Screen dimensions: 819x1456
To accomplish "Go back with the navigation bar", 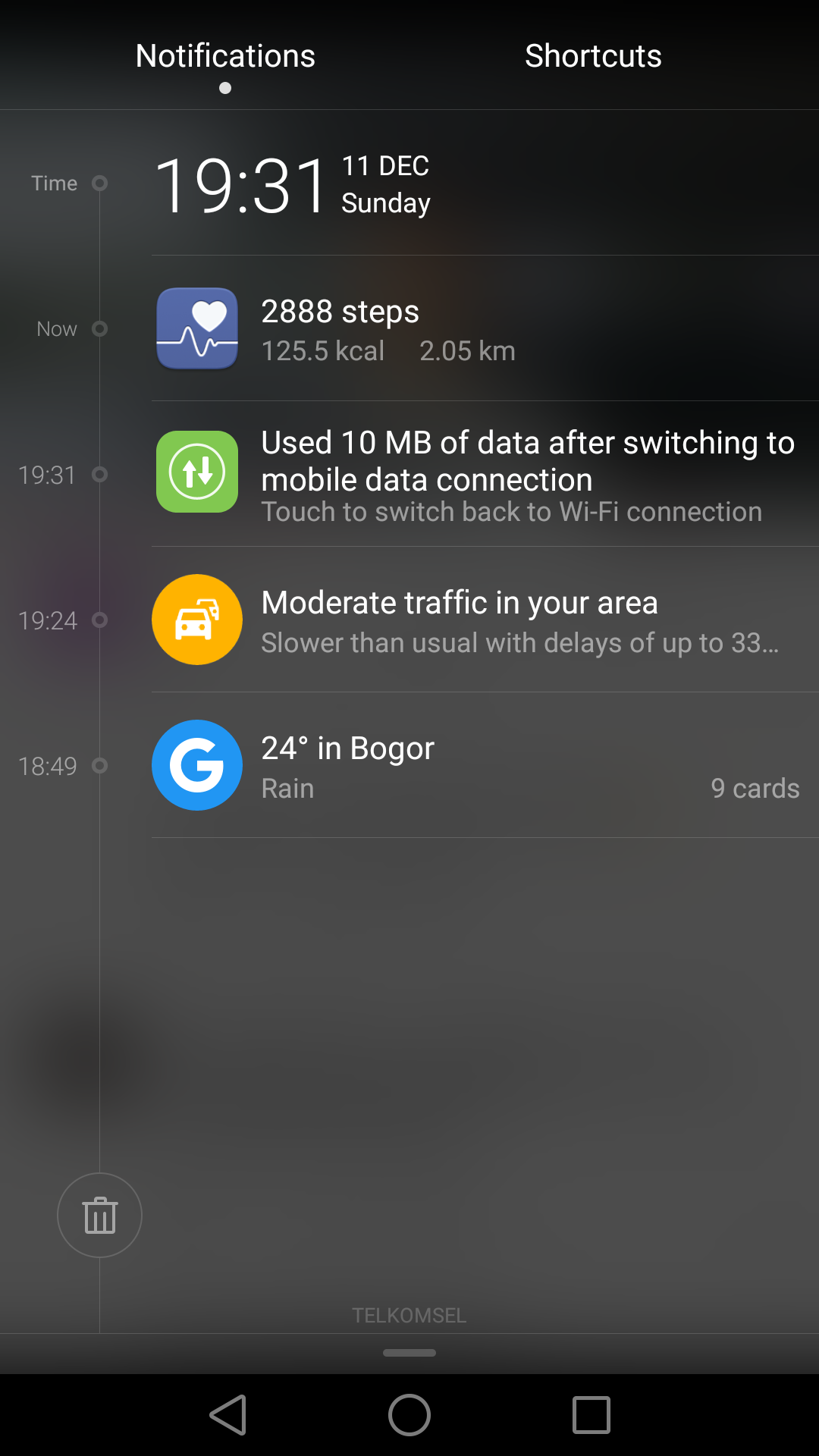I will [x=228, y=1415].
